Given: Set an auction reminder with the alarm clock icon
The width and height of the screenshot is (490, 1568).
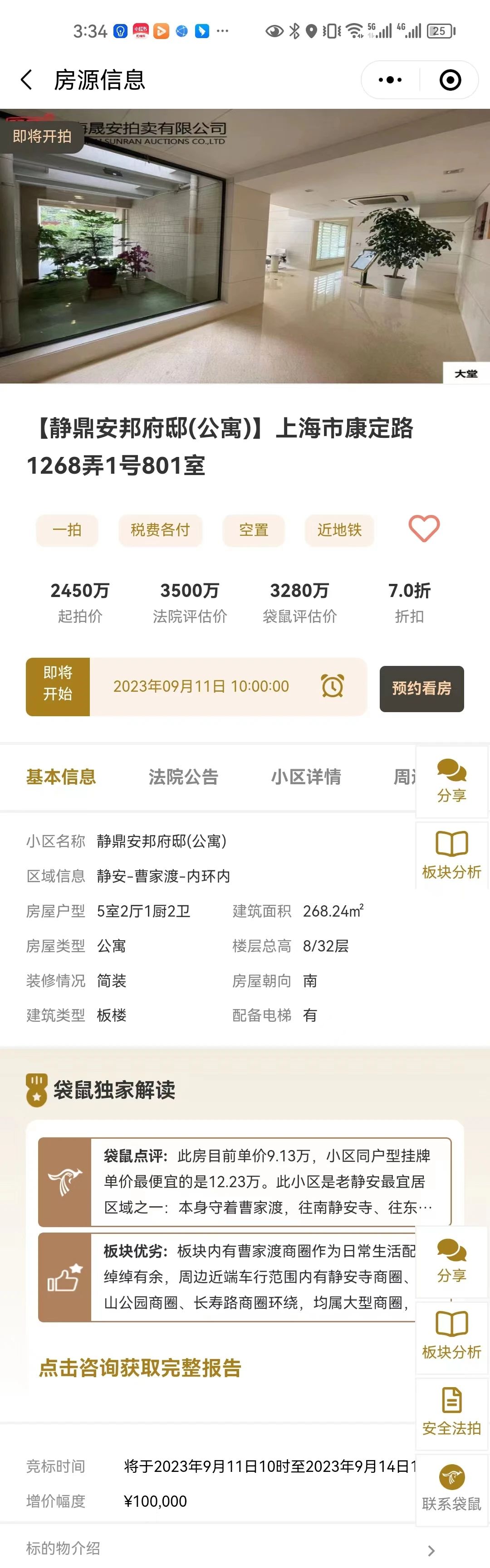Looking at the screenshot, I should [x=332, y=686].
